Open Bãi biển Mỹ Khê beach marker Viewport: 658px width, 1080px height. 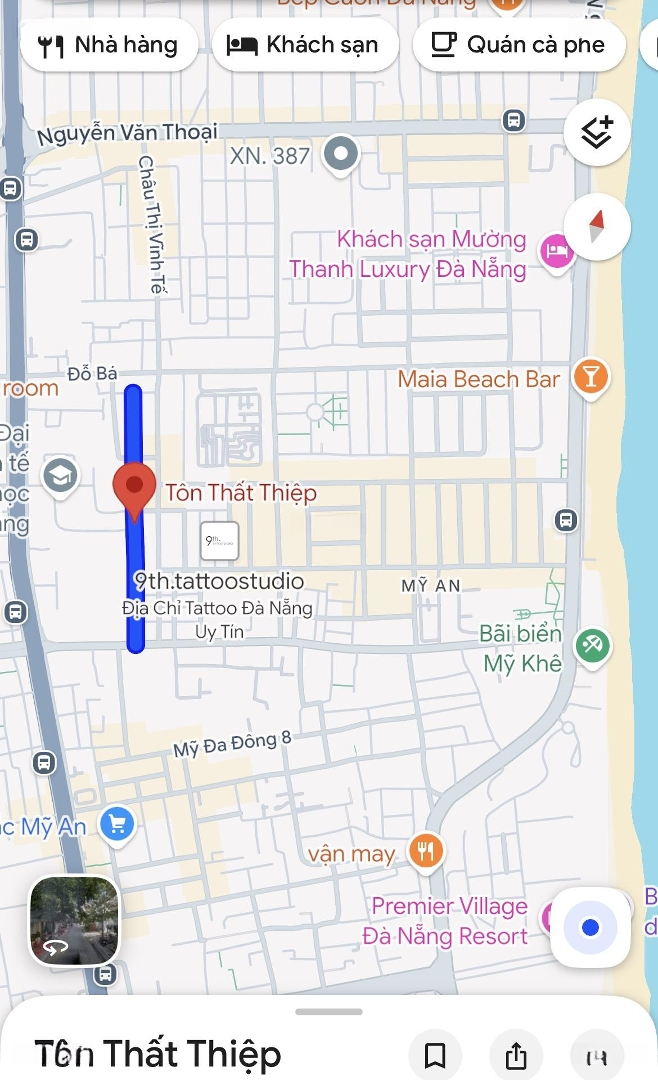pos(593,645)
